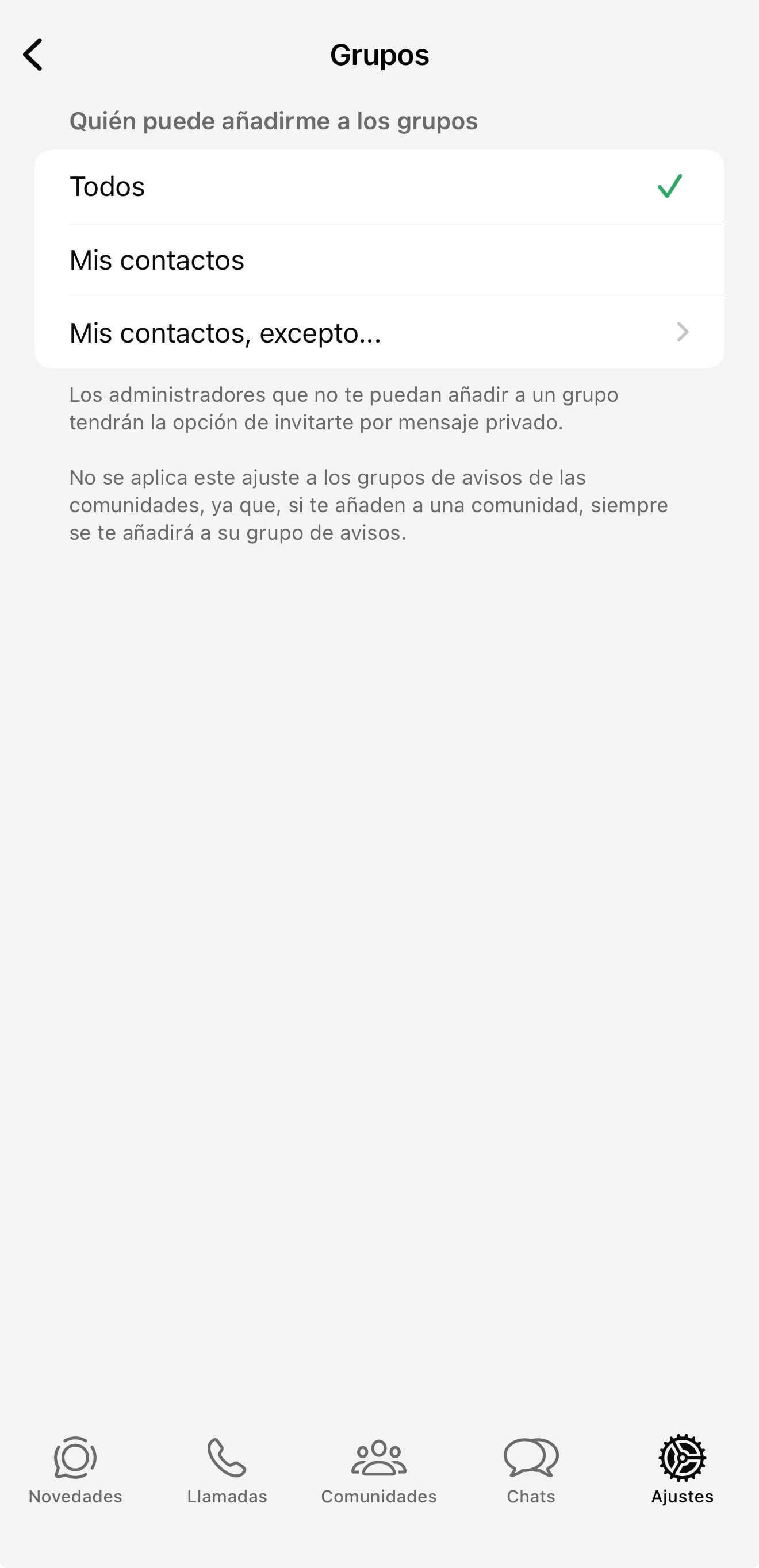Select the Todos privacy option
The image size is (759, 1568).
coord(244,186)
